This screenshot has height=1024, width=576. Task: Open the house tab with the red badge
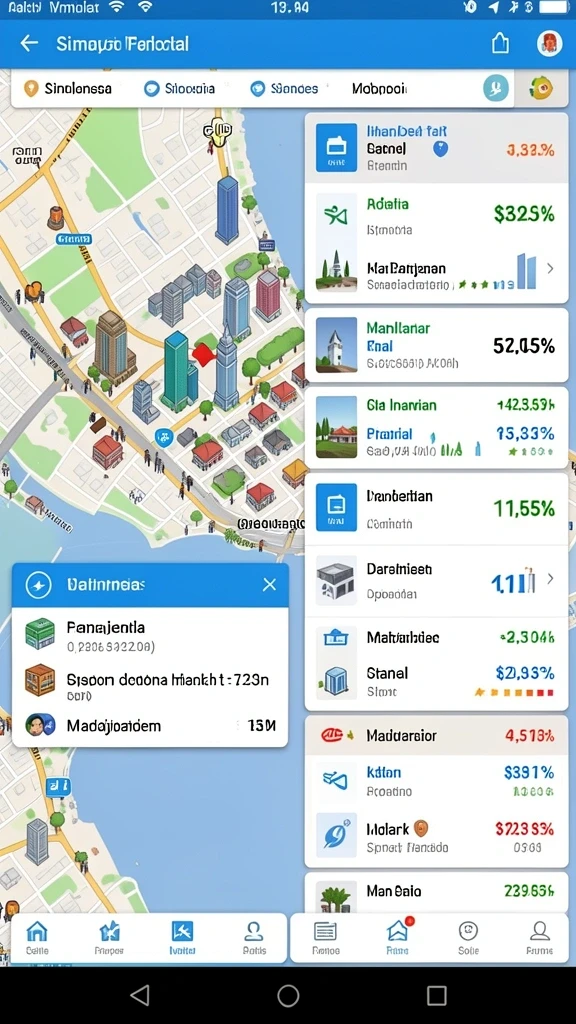(x=398, y=936)
